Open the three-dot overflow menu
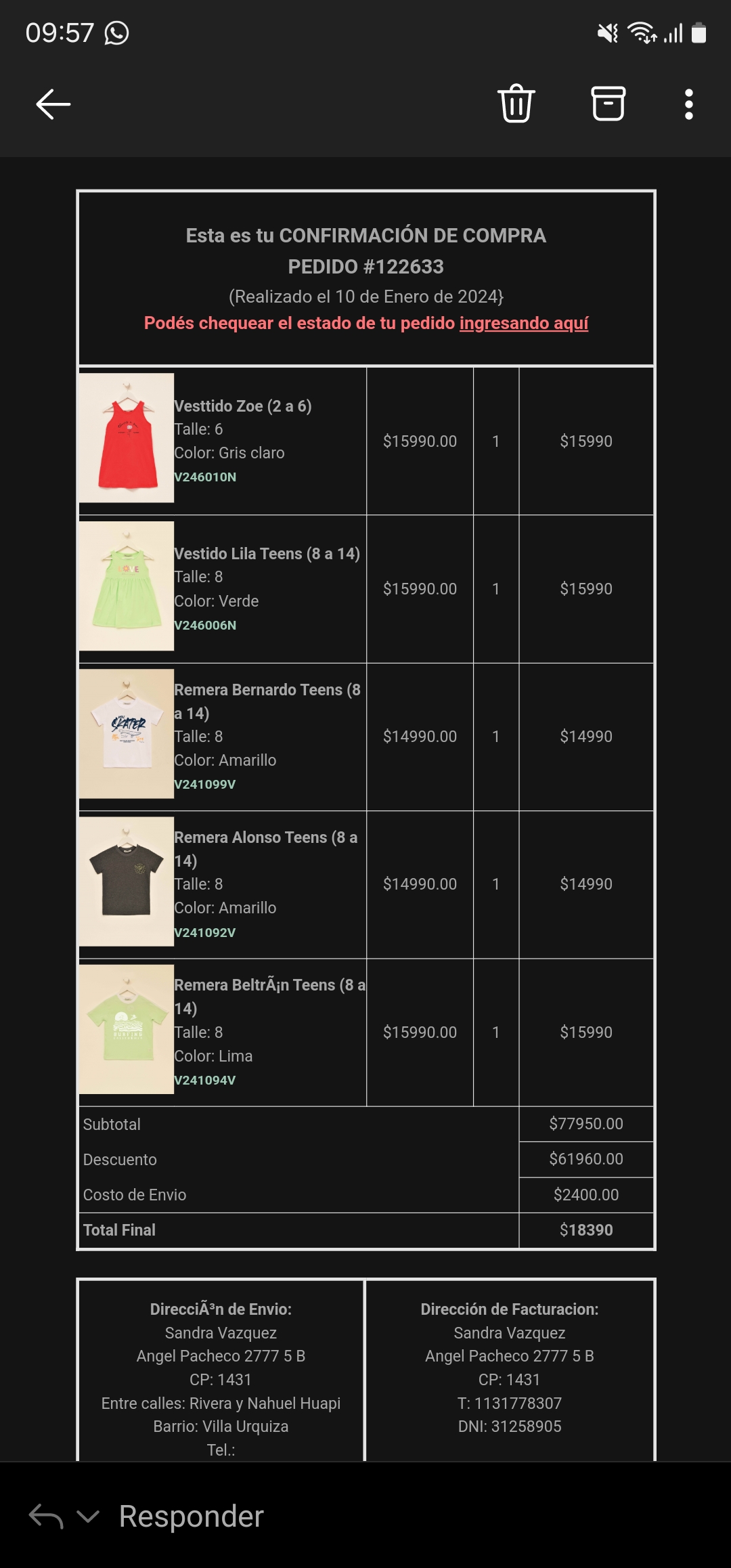 [x=688, y=104]
